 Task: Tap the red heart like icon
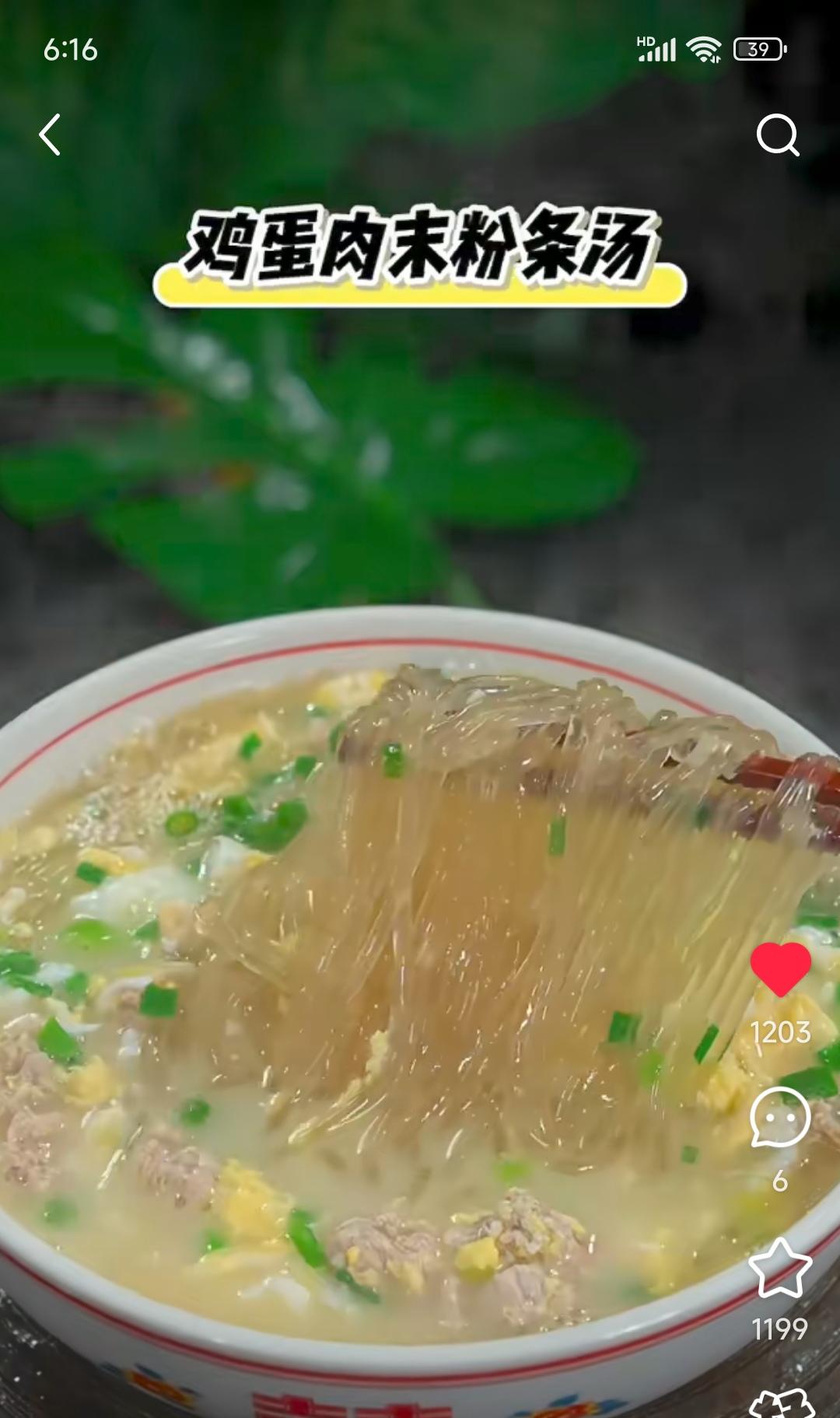pyautogui.click(x=780, y=968)
